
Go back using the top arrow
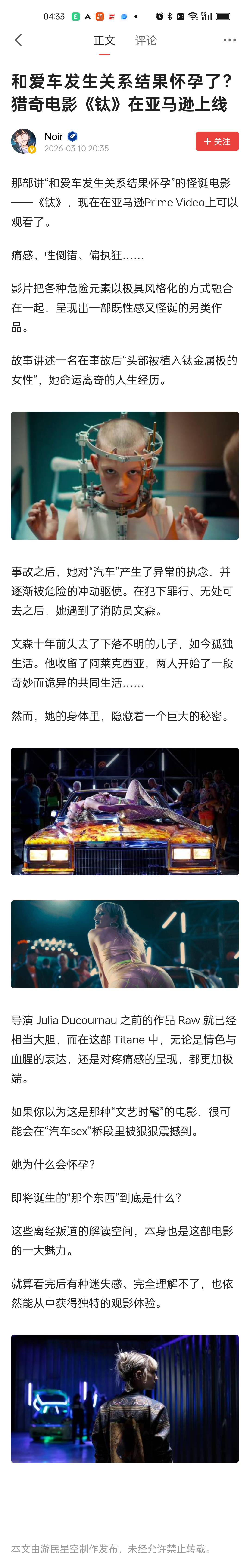18,40
